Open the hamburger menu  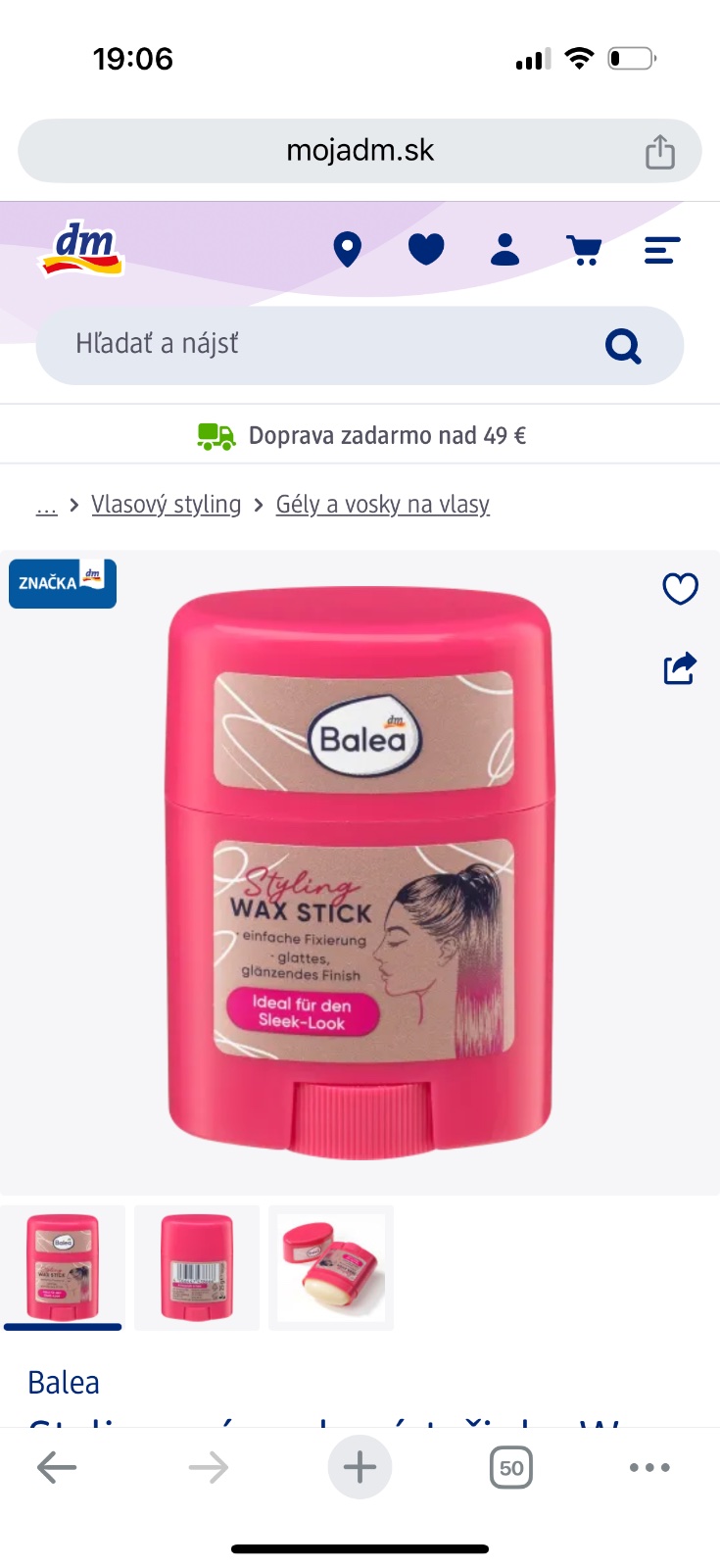coord(662,250)
